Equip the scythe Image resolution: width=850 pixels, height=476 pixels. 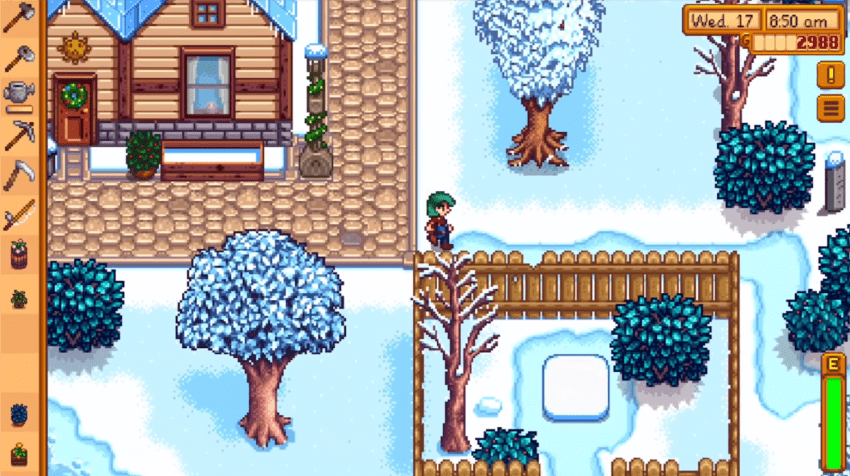(x=18, y=173)
